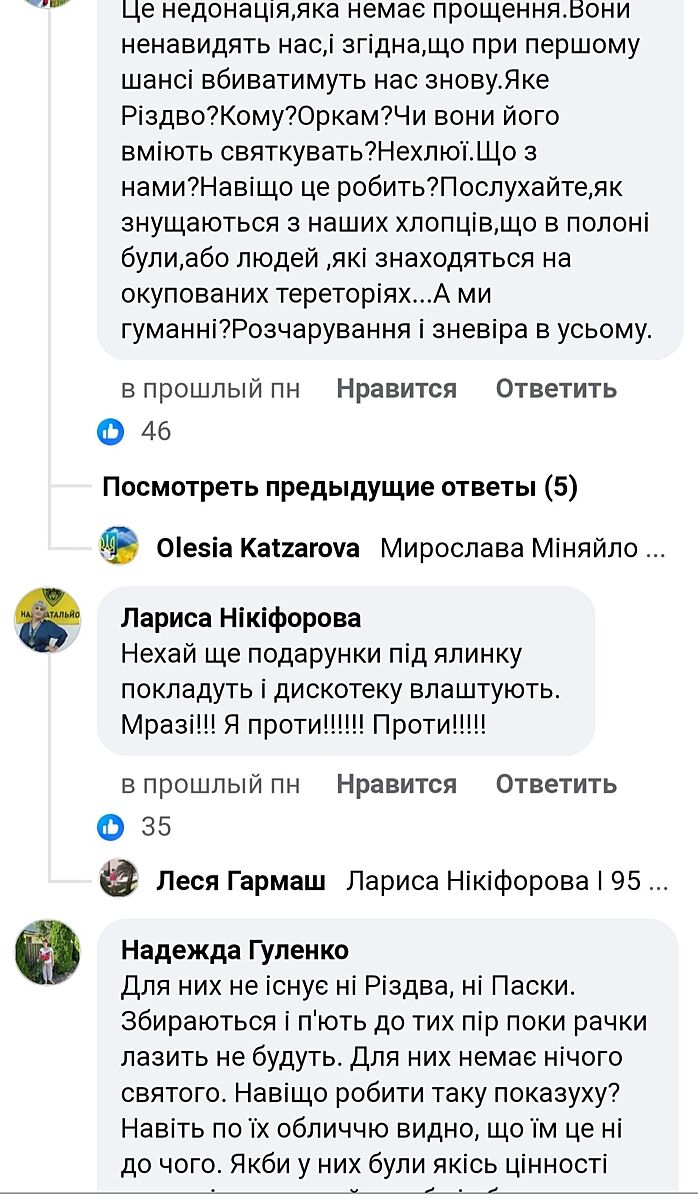Open Надежда Гуленко's profile picture
Screen dimensions: 698x1200
tap(47, 952)
